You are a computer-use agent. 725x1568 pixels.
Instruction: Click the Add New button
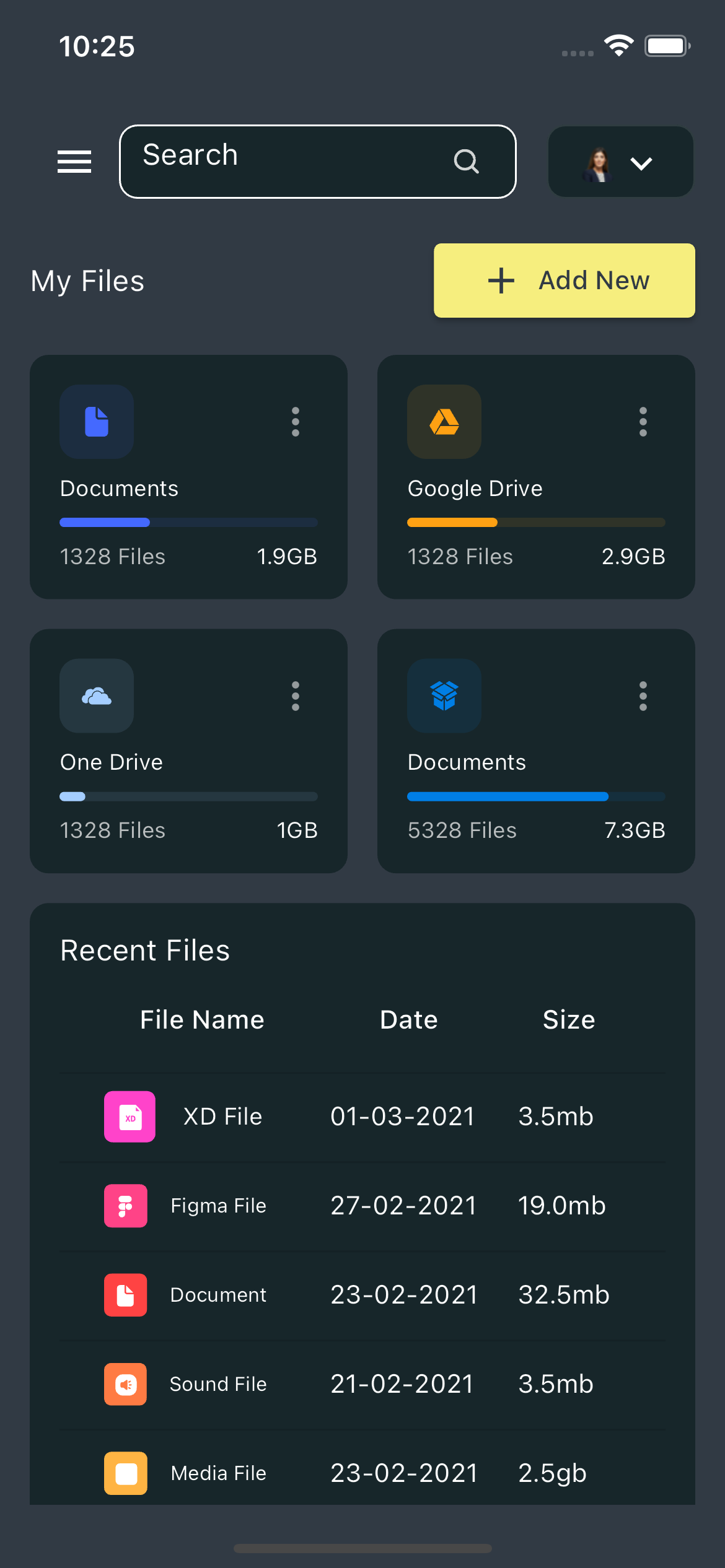(x=563, y=280)
